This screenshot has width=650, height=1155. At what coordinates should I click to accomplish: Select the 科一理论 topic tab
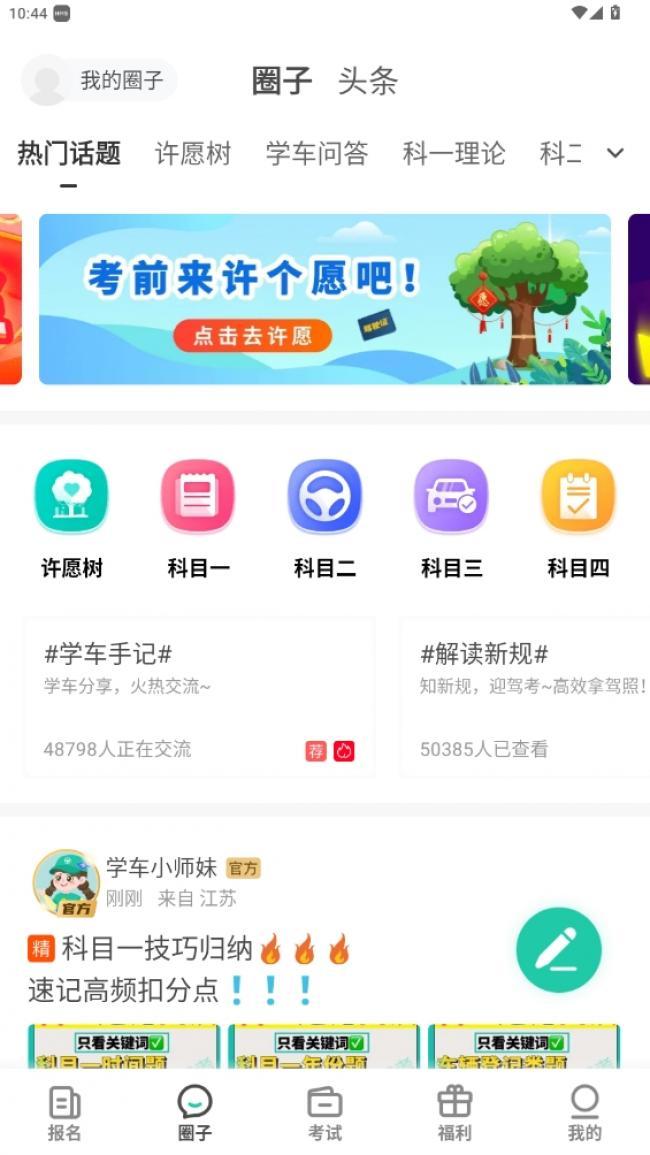point(454,153)
